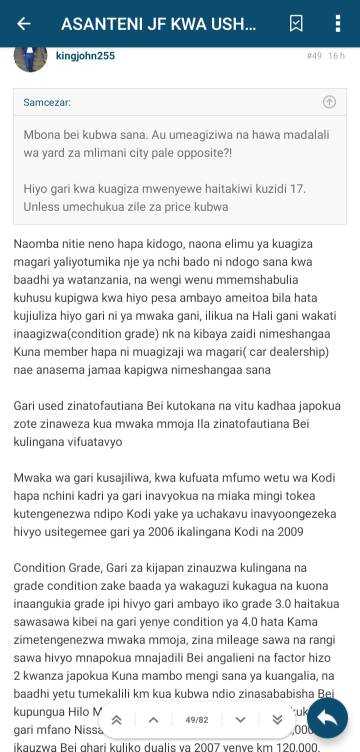360x752 pixels.
Task: Open the overflow menu
Action: pyautogui.click(x=338, y=23)
